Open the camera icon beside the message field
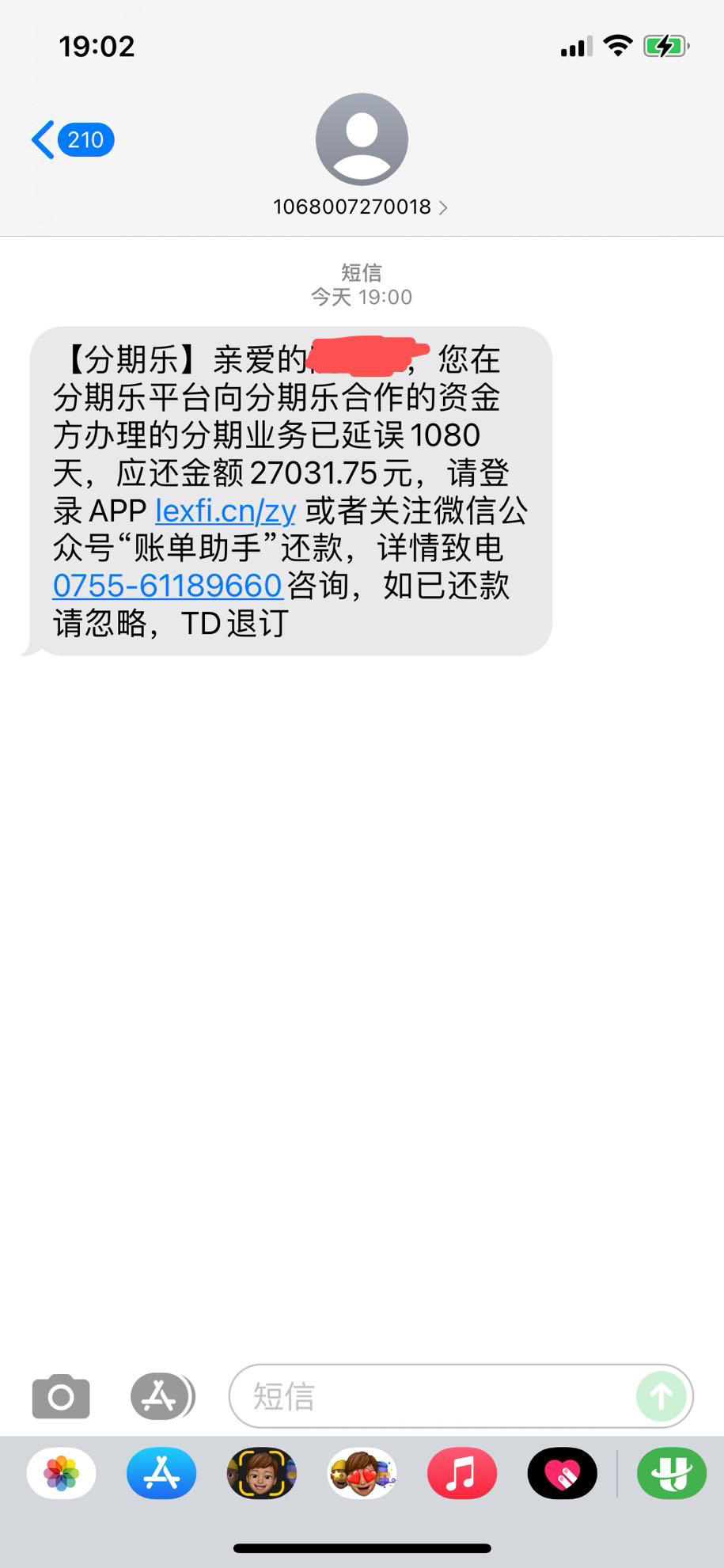 (x=61, y=1395)
